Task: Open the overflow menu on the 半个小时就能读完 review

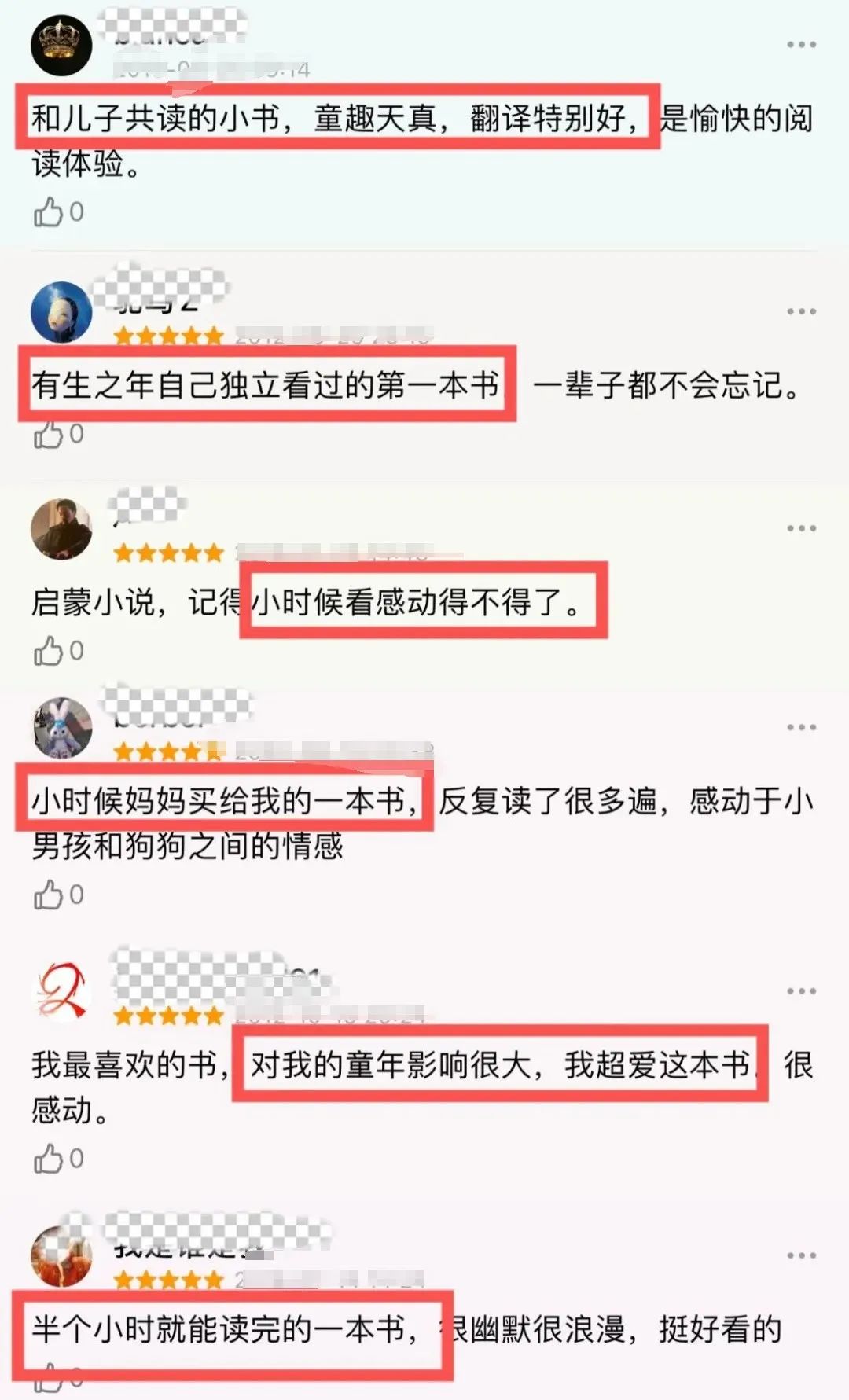Action: click(x=801, y=1255)
